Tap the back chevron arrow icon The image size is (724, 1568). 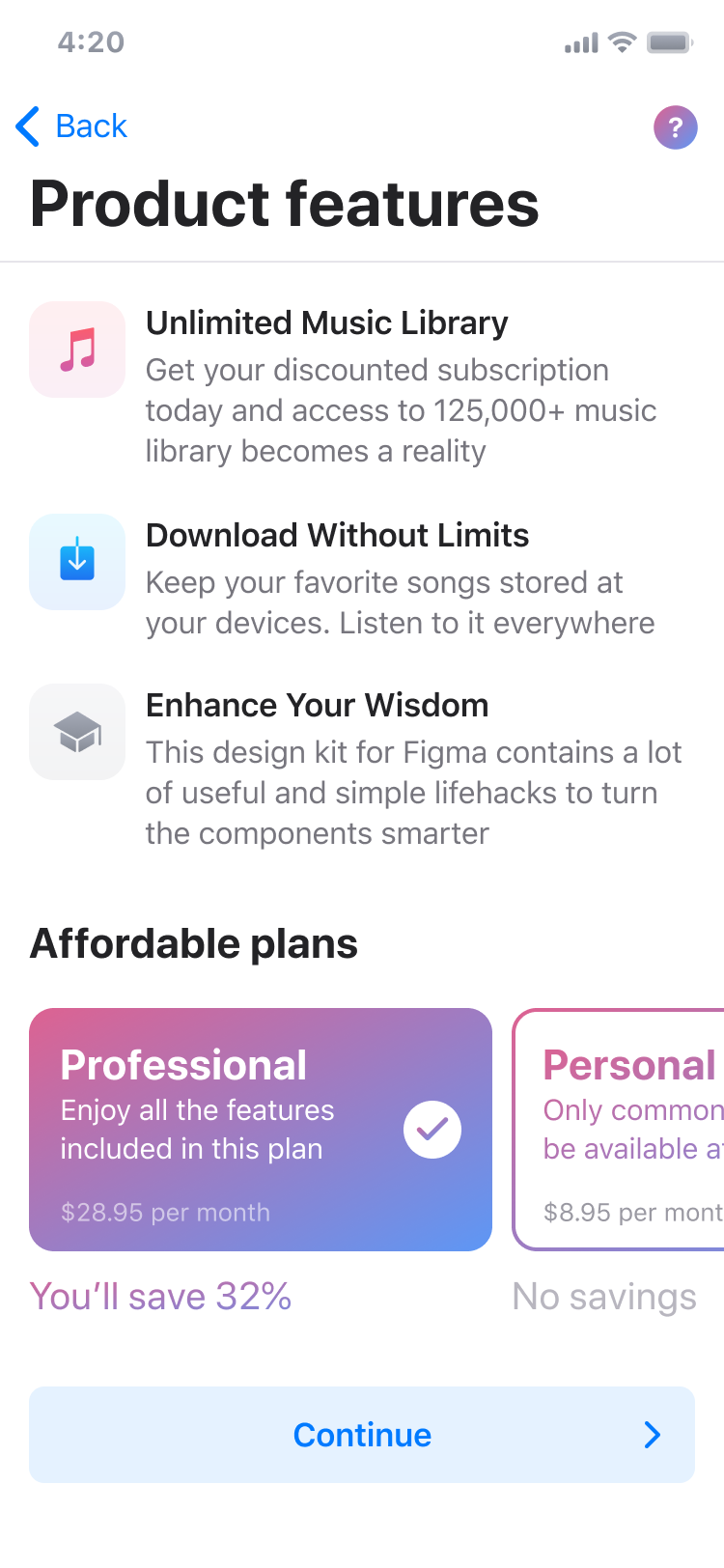pos(26,126)
